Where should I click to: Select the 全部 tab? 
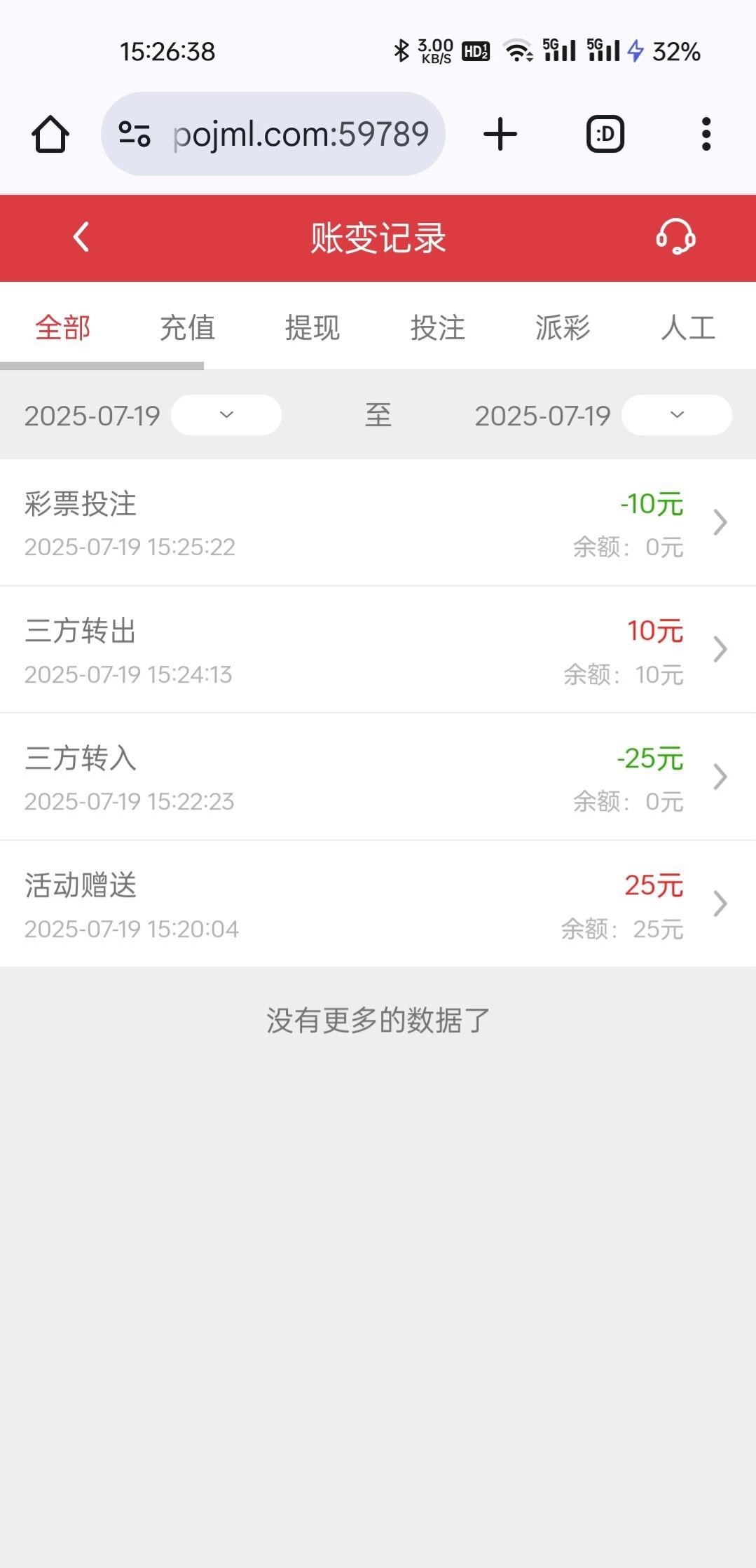click(x=63, y=327)
